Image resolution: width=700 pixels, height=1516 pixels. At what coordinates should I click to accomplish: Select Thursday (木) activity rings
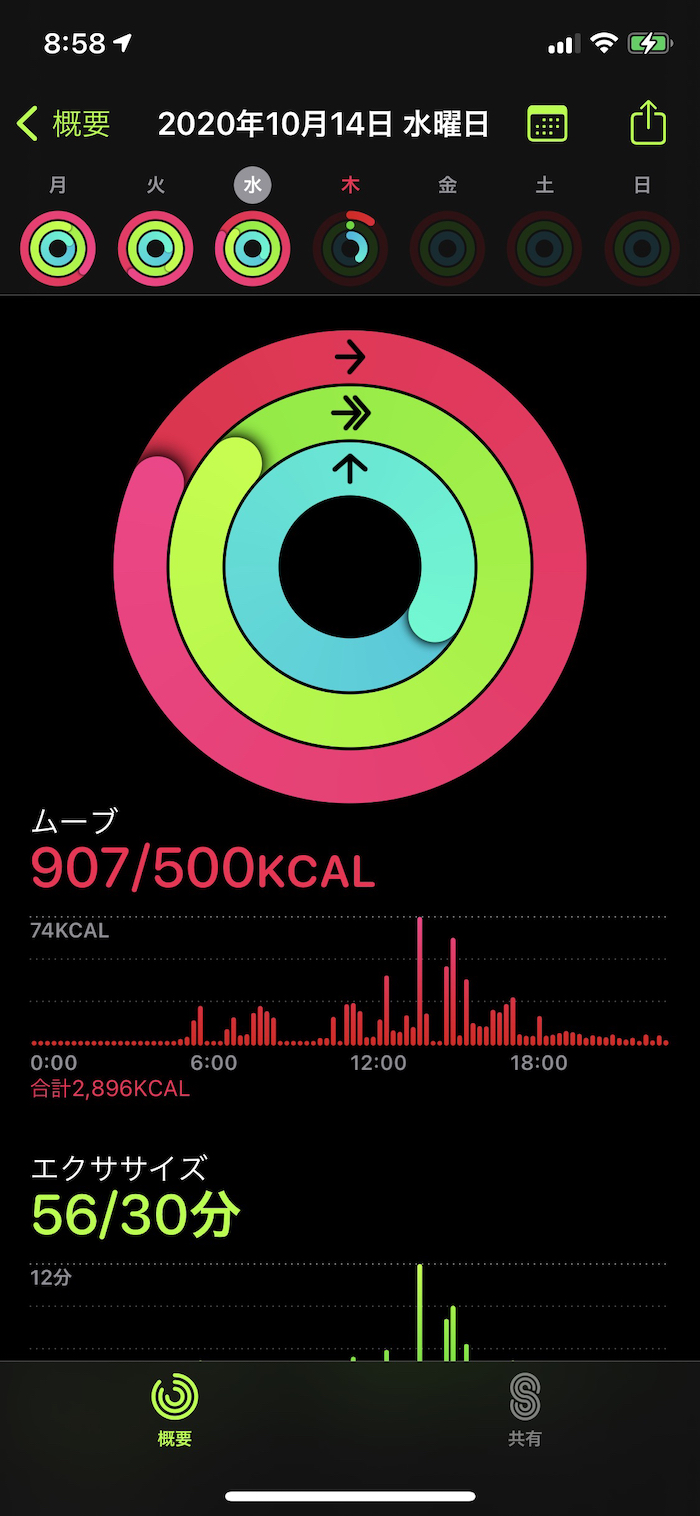pos(350,247)
